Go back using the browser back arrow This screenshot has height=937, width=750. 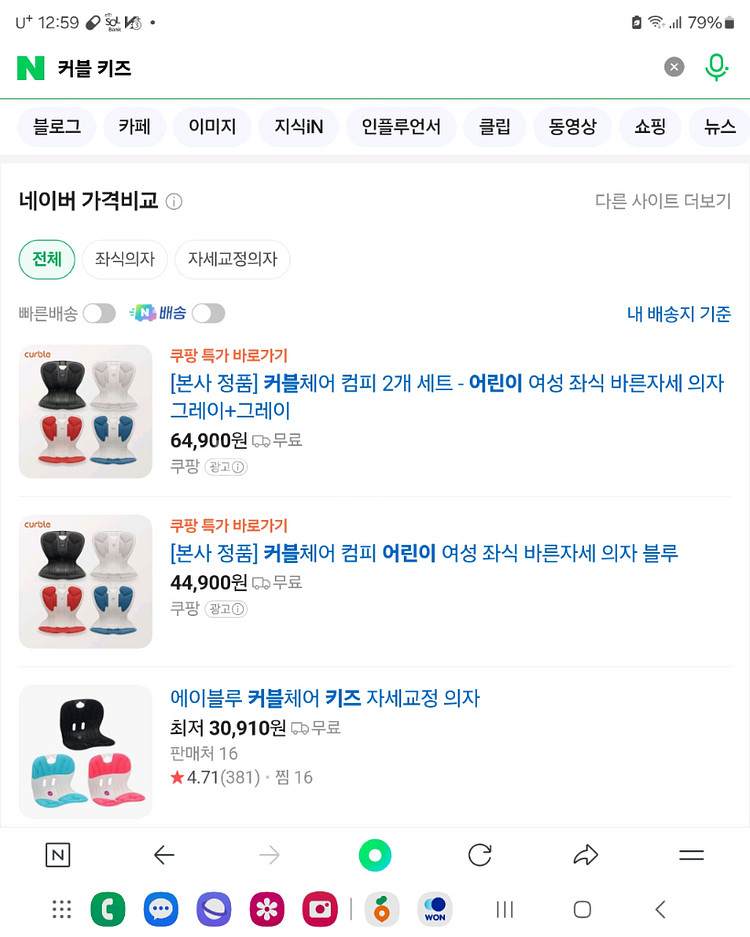coord(163,855)
